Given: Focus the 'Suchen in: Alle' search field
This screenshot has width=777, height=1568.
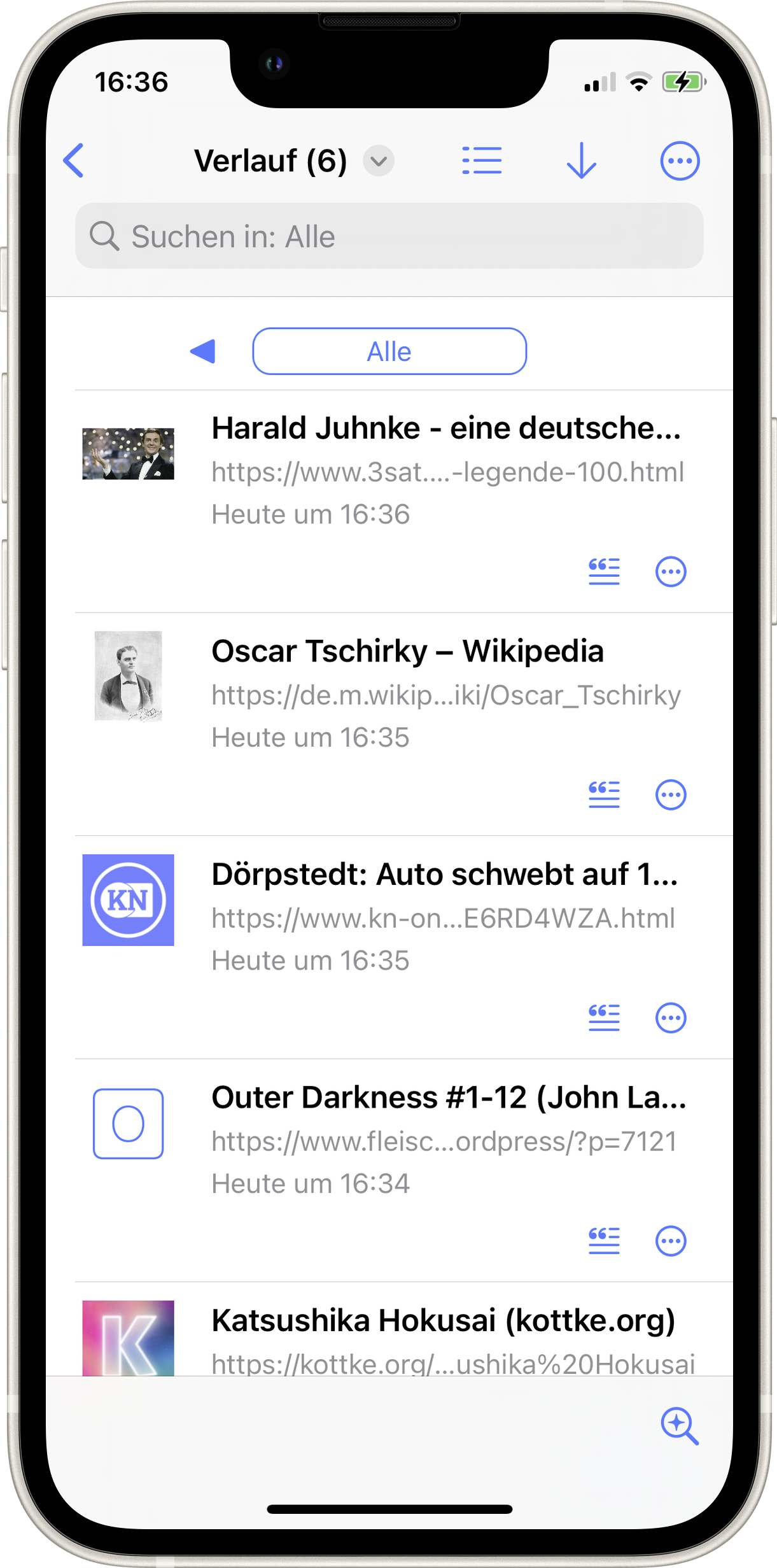Looking at the screenshot, I should [x=389, y=236].
